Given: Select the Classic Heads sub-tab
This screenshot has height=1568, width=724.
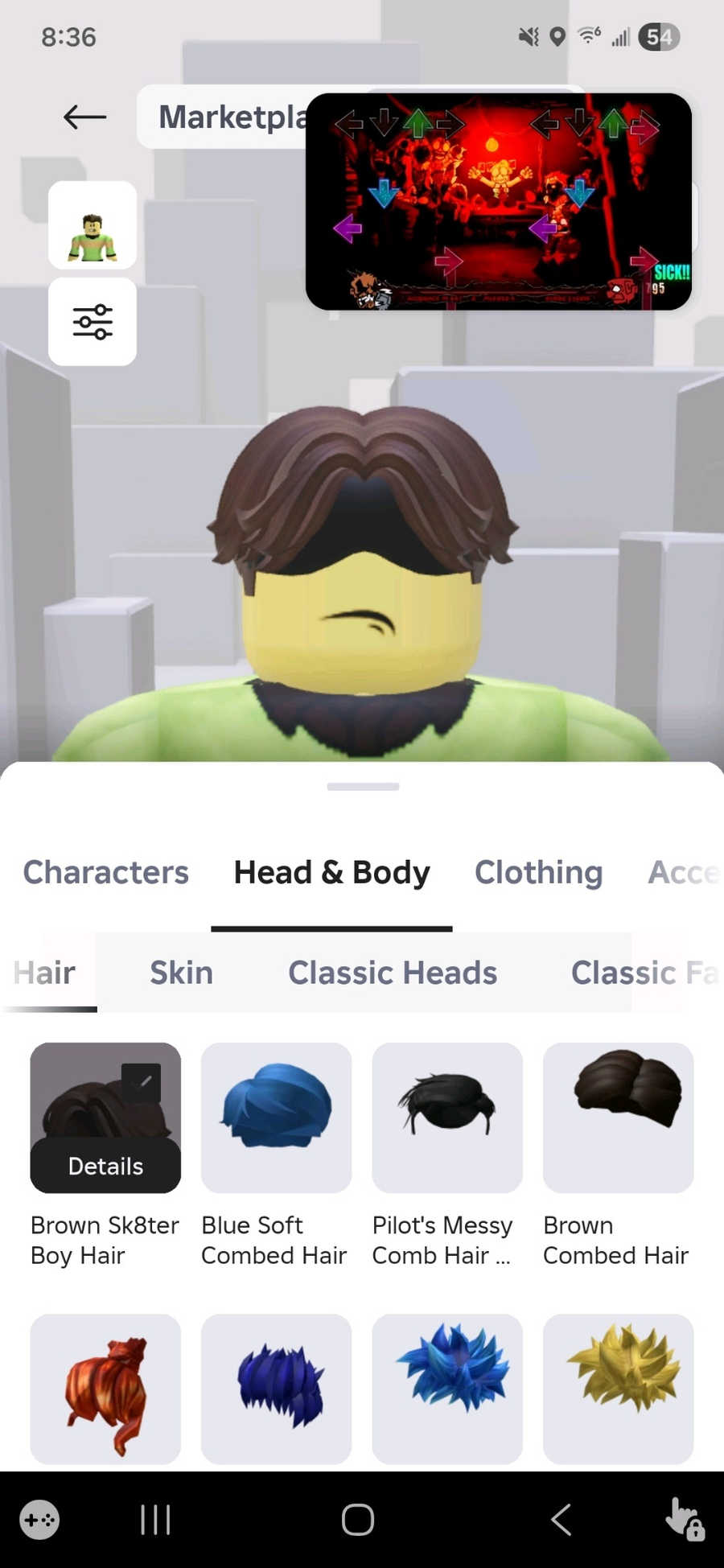Looking at the screenshot, I should pyautogui.click(x=393, y=973).
